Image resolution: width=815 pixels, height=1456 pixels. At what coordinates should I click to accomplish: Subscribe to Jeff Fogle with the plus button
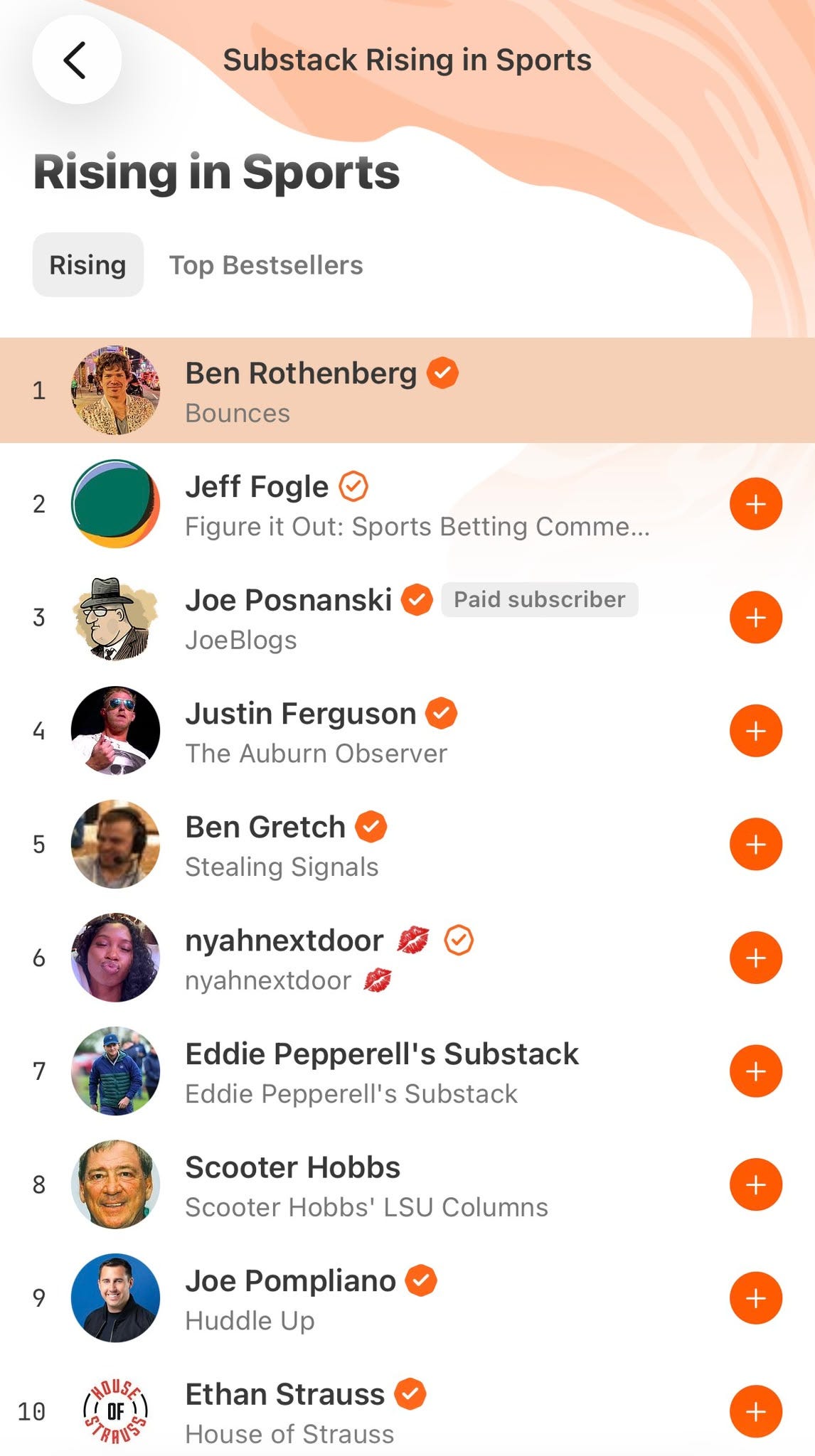[x=756, y=504]
